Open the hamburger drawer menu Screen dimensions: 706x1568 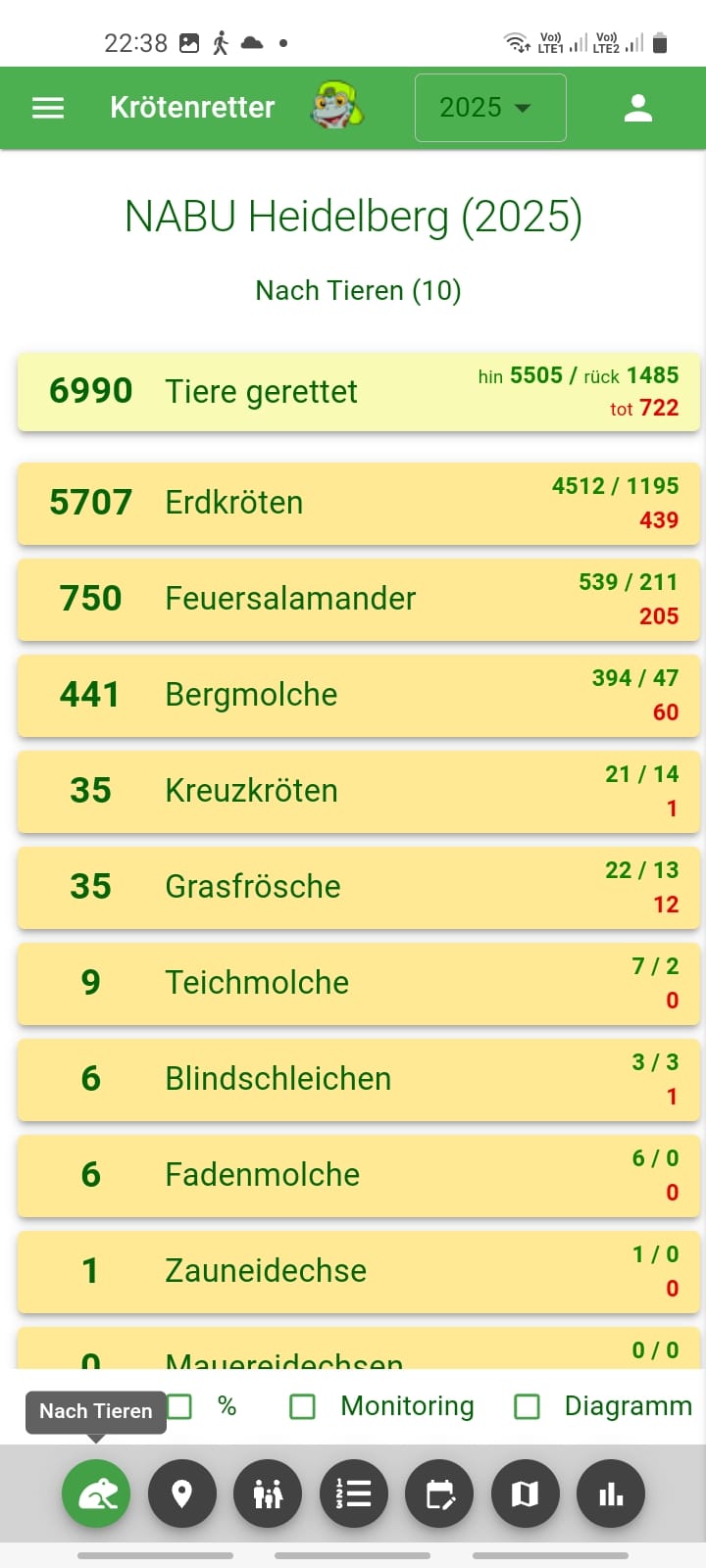[x=48, y=108]
